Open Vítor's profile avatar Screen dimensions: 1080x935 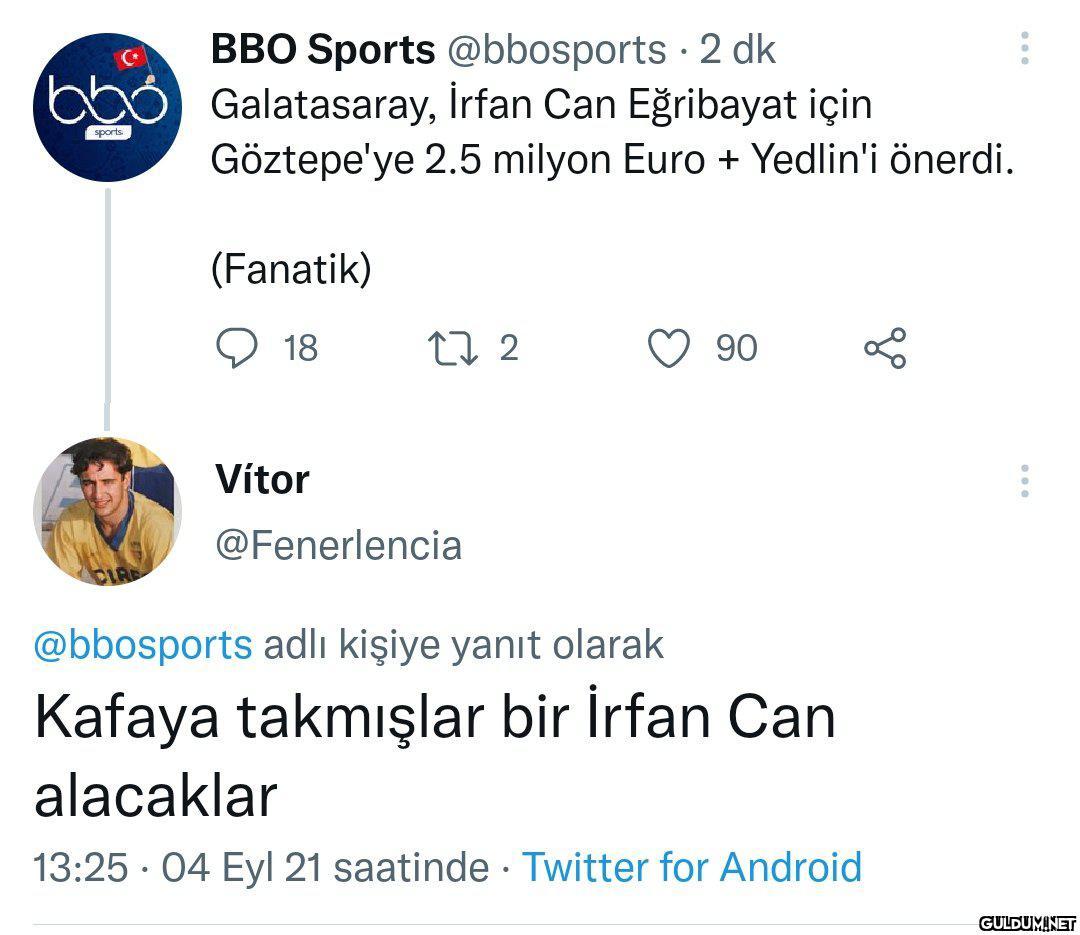(107, 511)
